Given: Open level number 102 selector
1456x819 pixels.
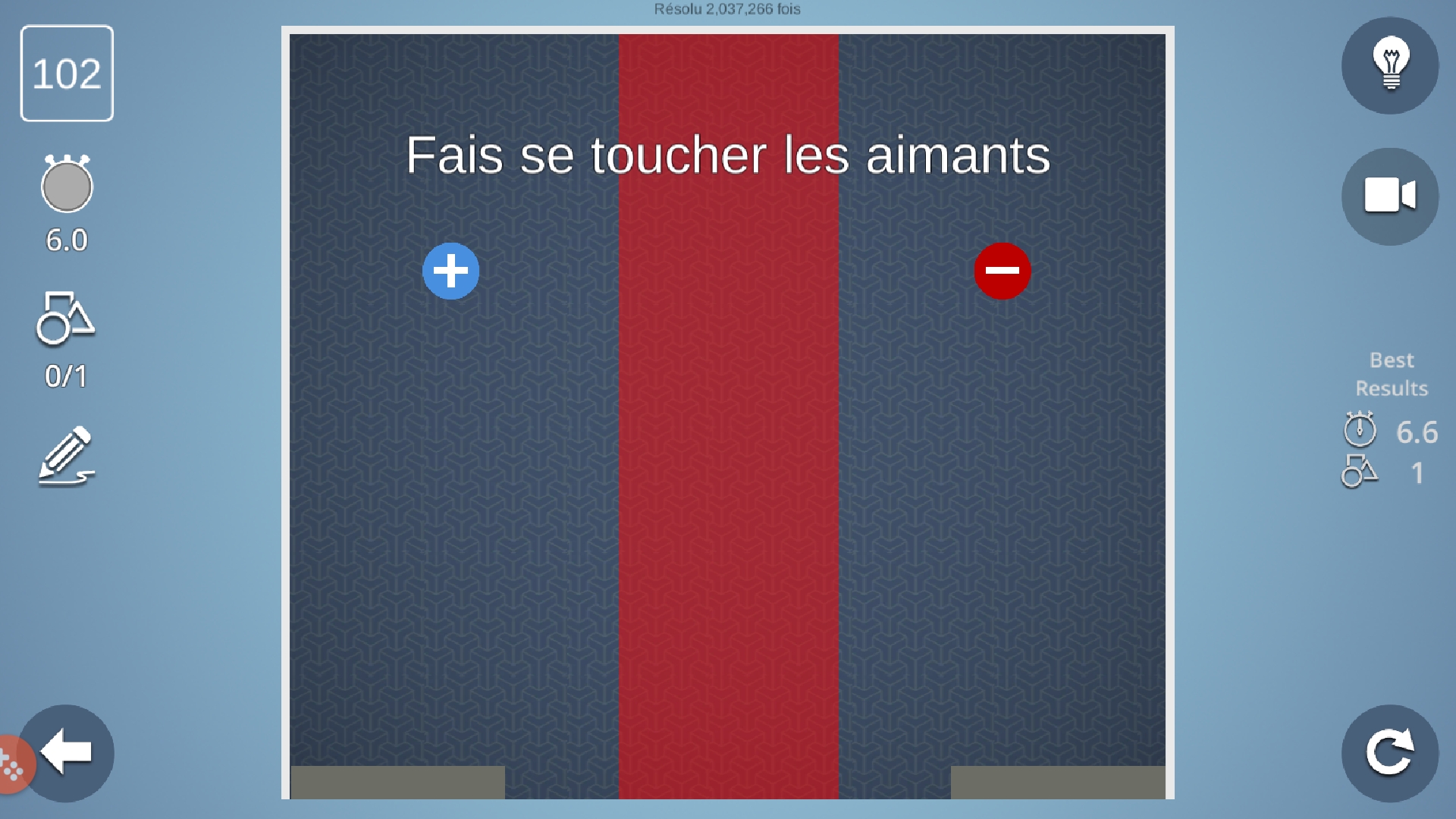Looking at the screenshot, I should (67, 74).
